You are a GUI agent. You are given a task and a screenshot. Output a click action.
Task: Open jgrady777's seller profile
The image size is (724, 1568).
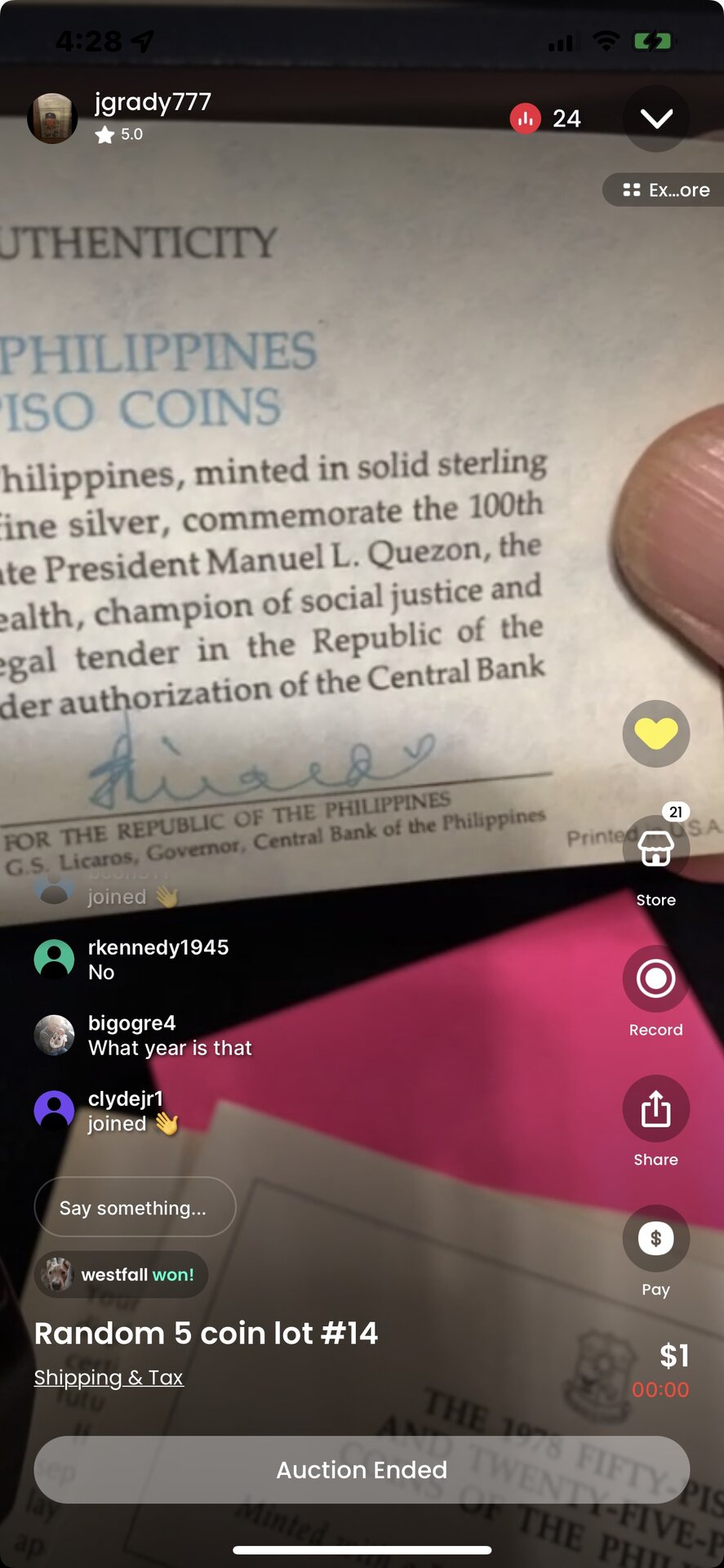point(53,118)
